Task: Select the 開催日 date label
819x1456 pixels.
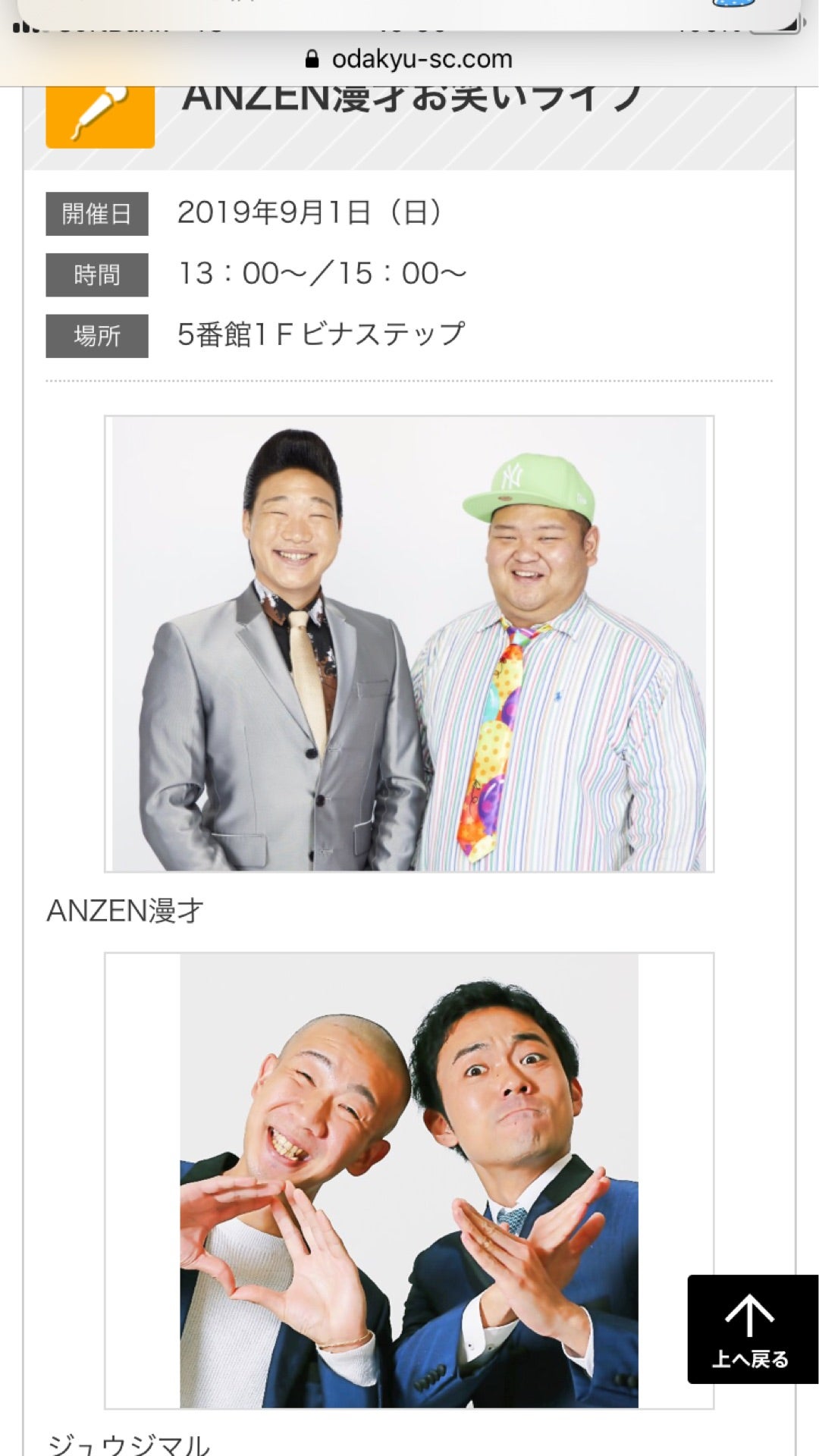Action: 96,215
